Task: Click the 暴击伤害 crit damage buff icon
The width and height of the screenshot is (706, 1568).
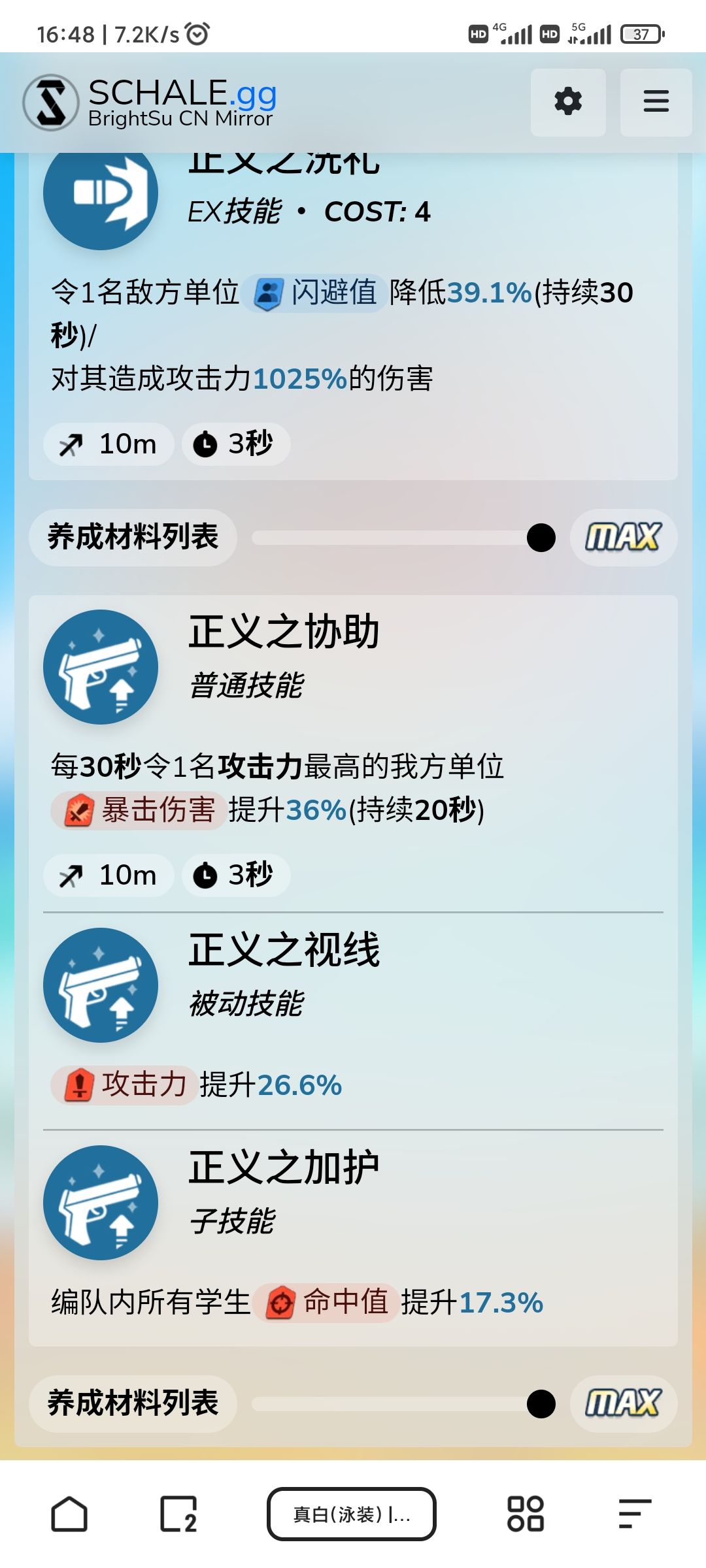Action: click(77, 811)
